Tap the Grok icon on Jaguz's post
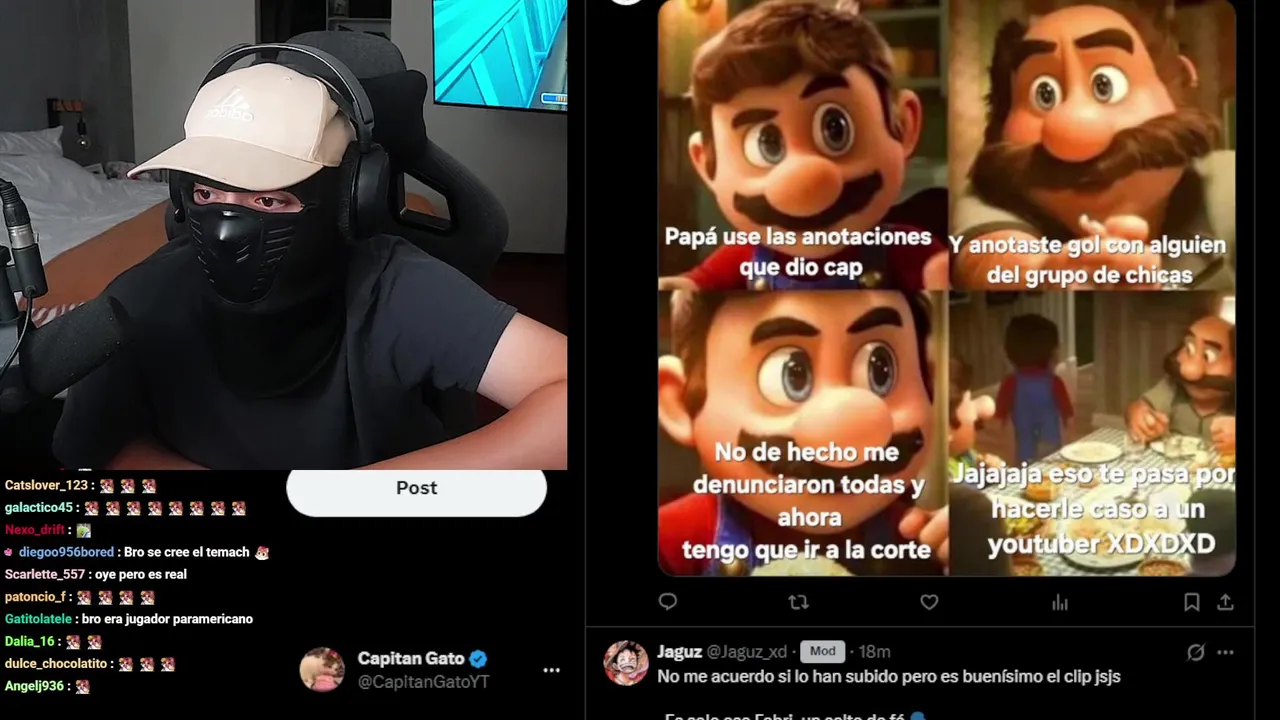This screenshot has height=720, width=1280. pyautogui.click(x=1195, y=652)
